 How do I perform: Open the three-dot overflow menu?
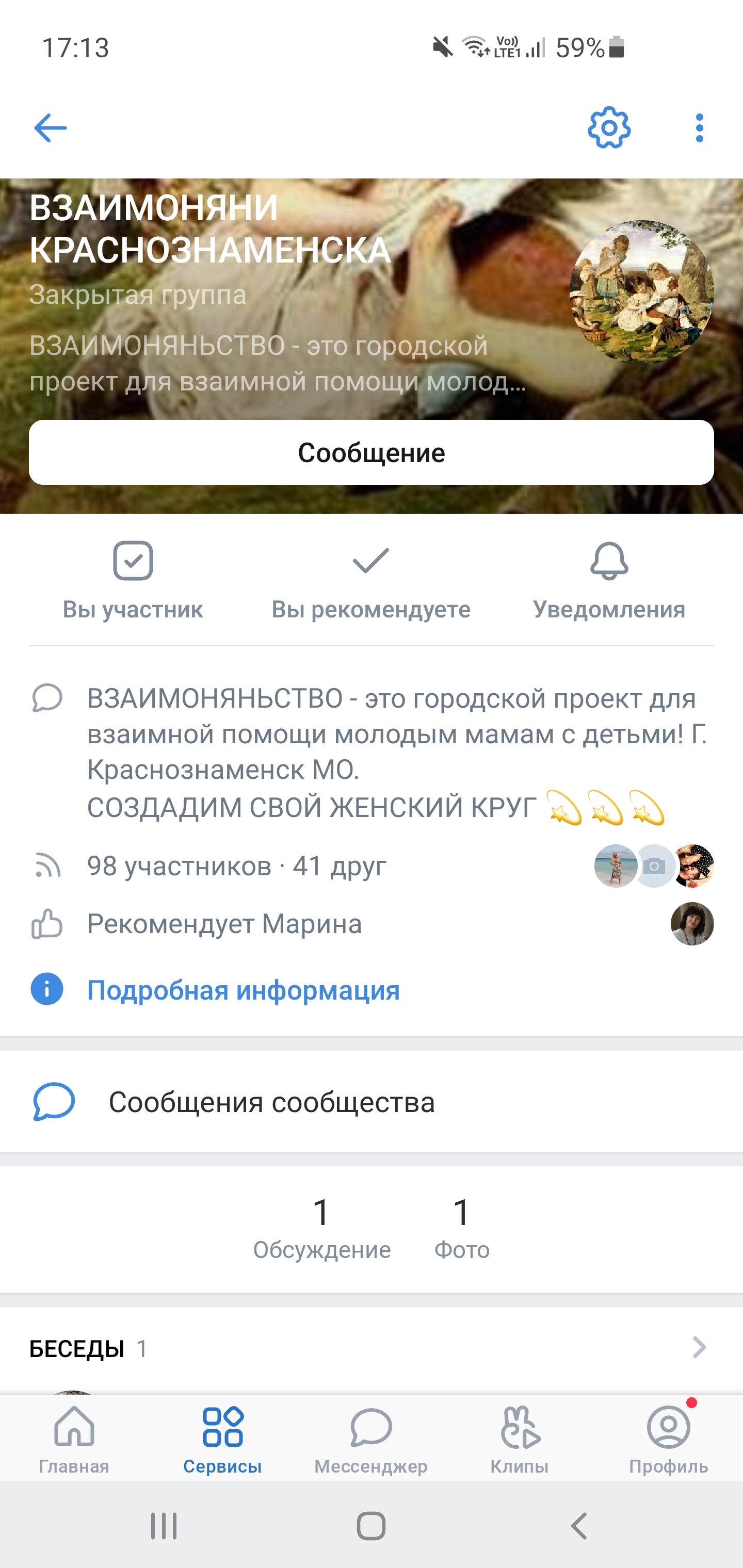click(x=699, y=128)
